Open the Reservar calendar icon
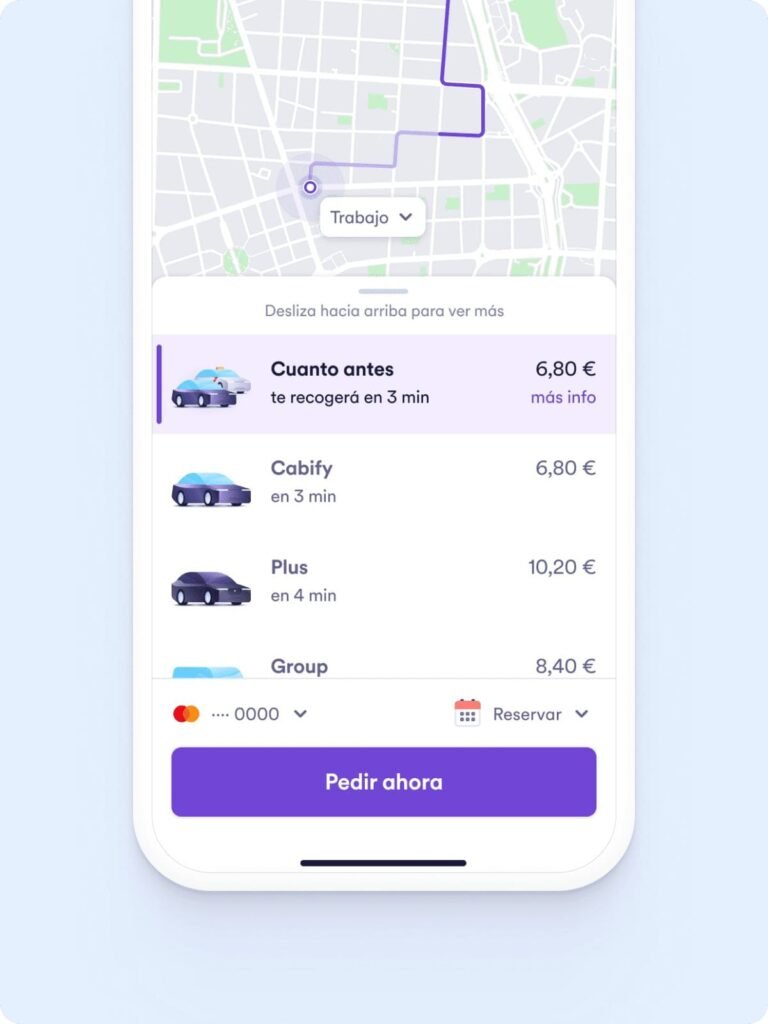 465,714
